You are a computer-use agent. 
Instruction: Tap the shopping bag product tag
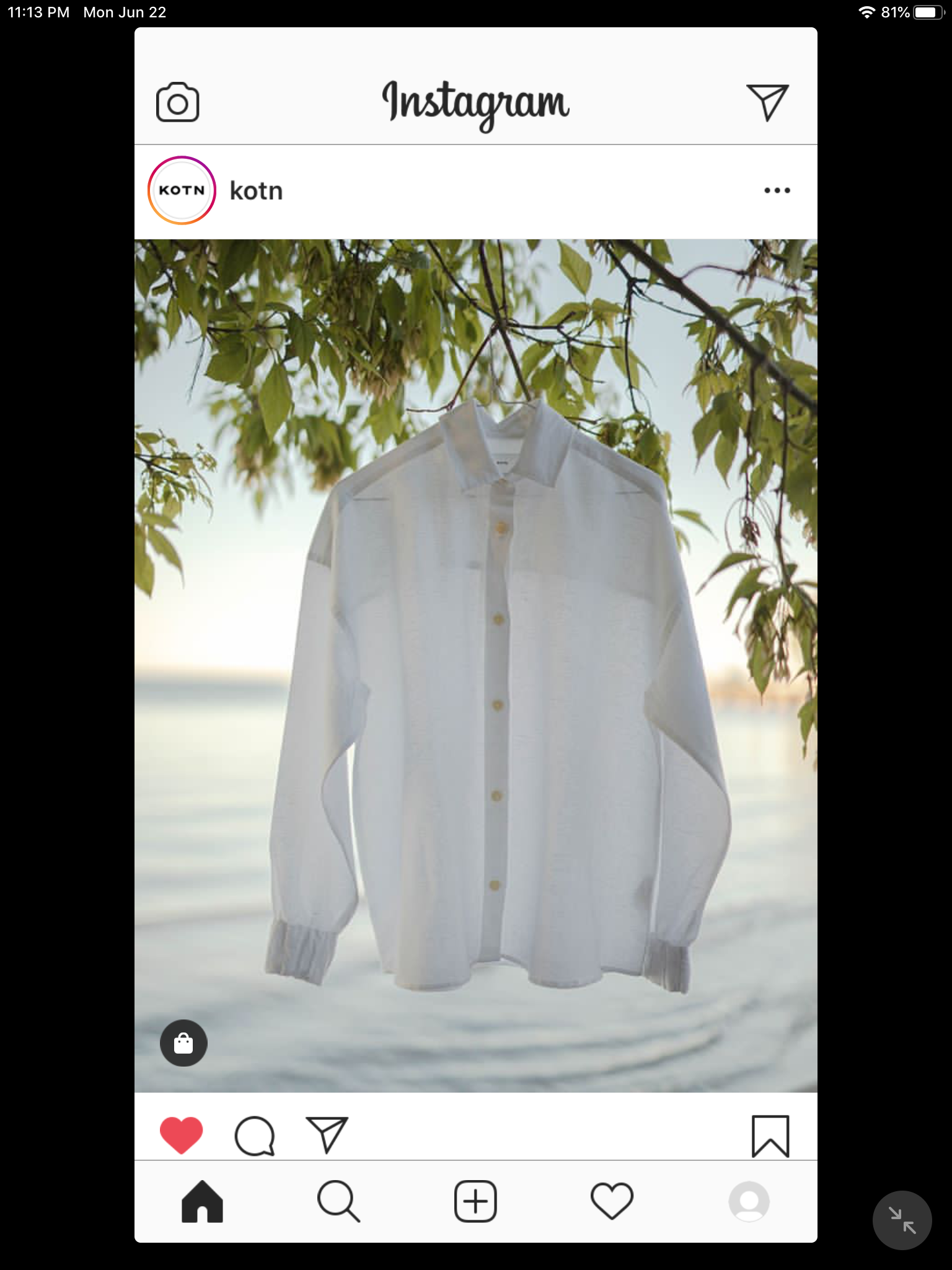coord(183,1043)
